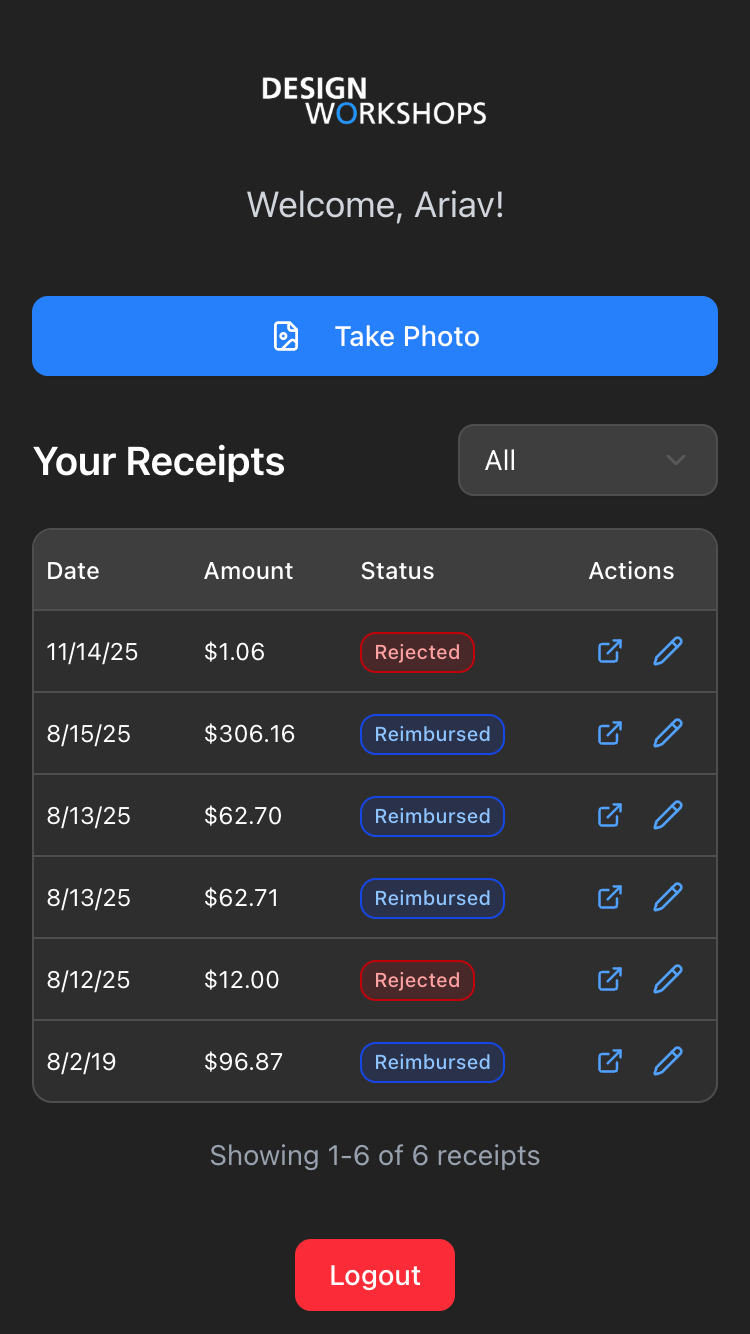Viewport: 750px width, 1334px height.
Task: Edit the 8/15/25 receipt using the pencil icon
Action: [x=667, y=733]
